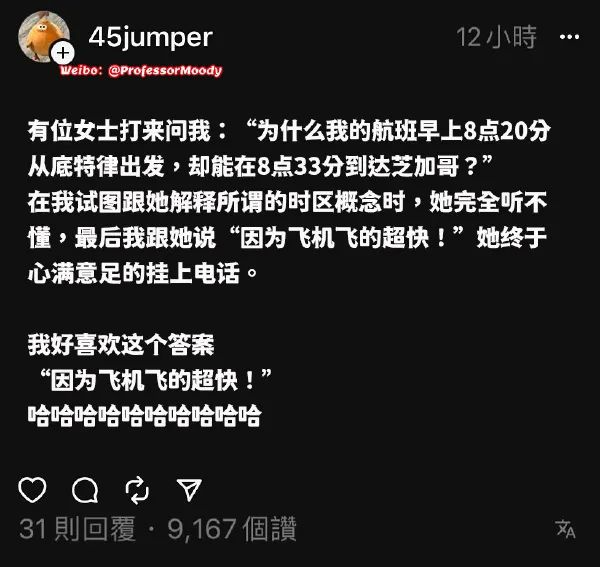Share the post via send icon
Screen dimensions: 600x567
[x=189, y=489]
